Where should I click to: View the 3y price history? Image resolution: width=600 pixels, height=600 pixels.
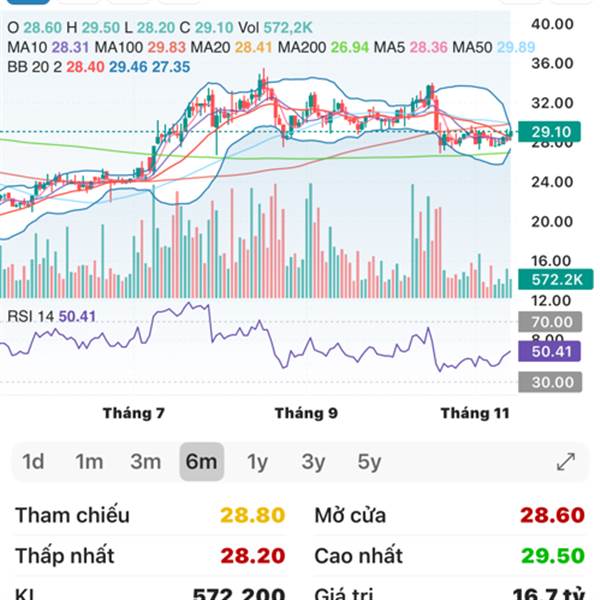(313, 461)
